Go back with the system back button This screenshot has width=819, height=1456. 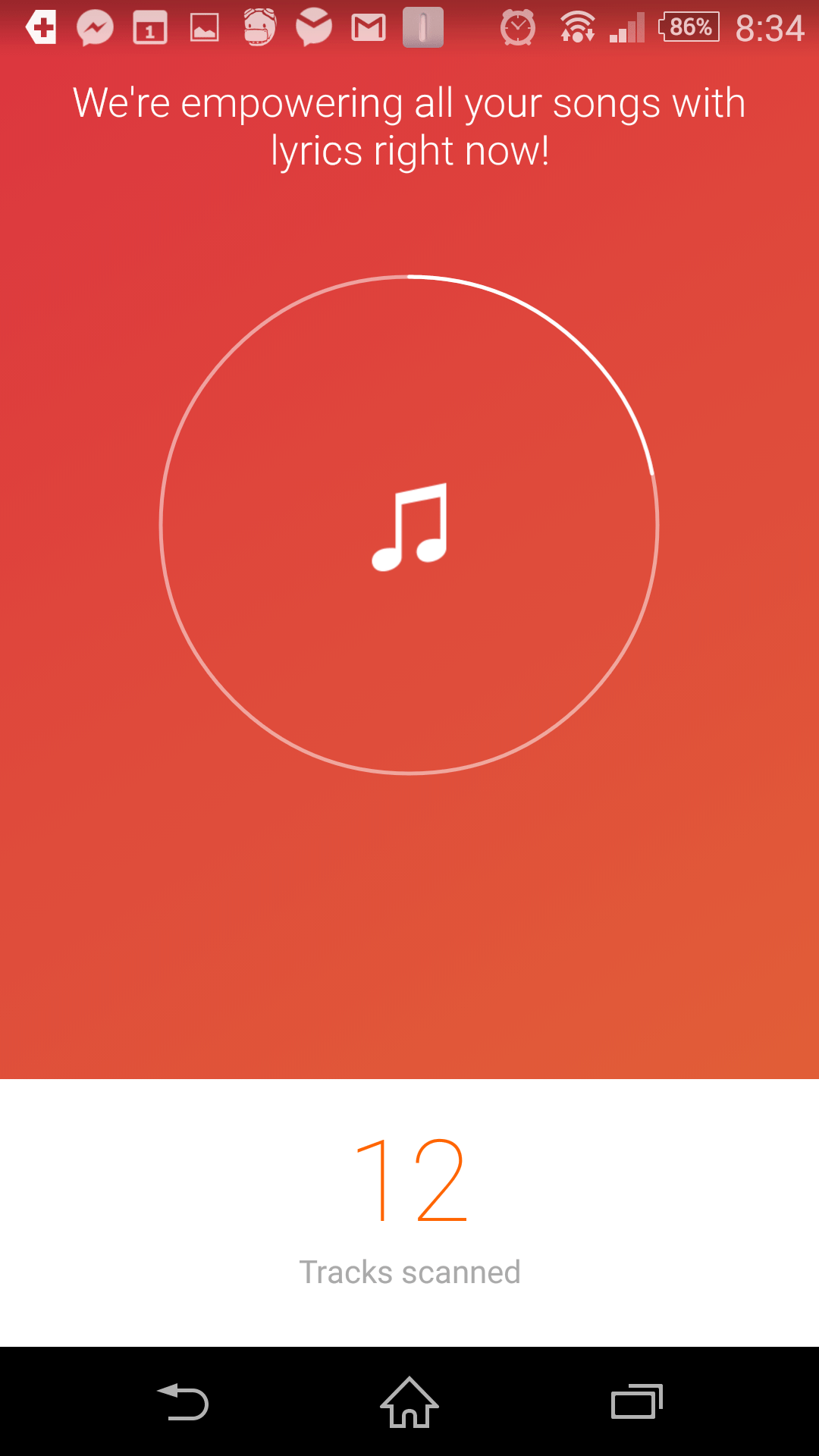182,1402
